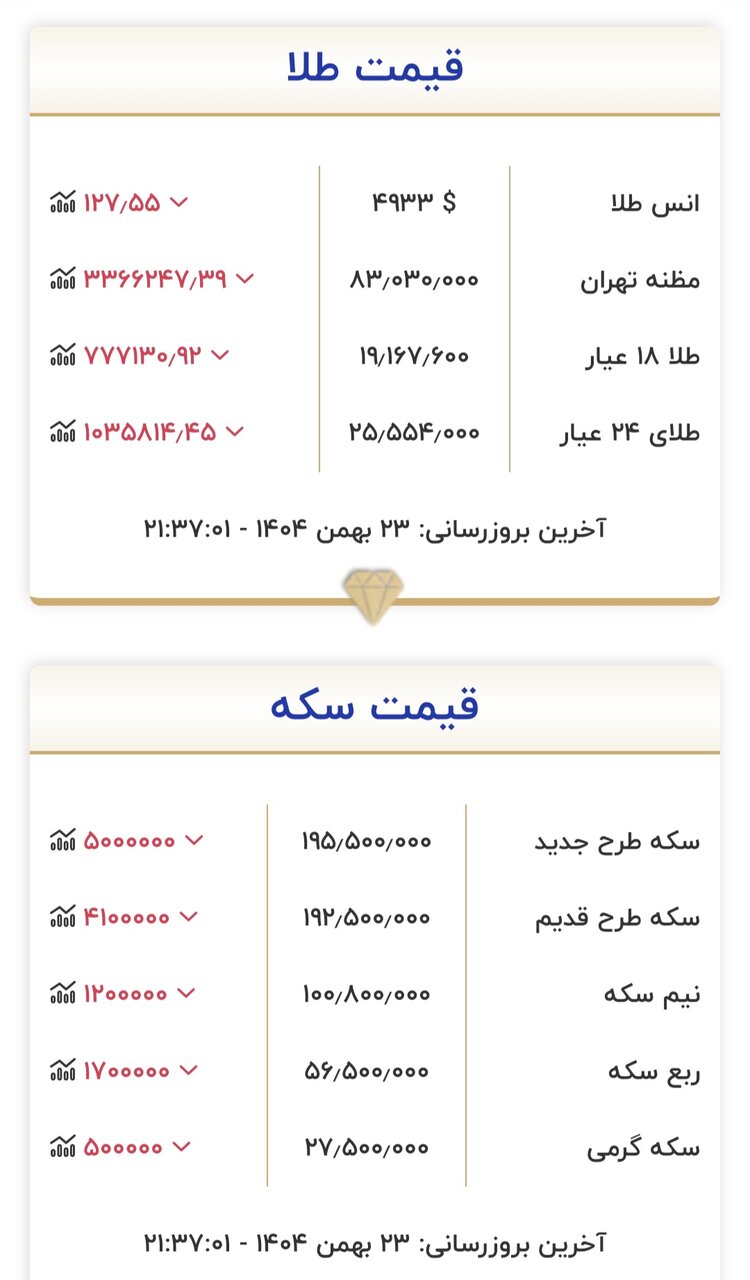Click the chart icon beside سکه طرح جدید
The height and width of the screenshot is (1280, 750).
(x=62, y=840)
